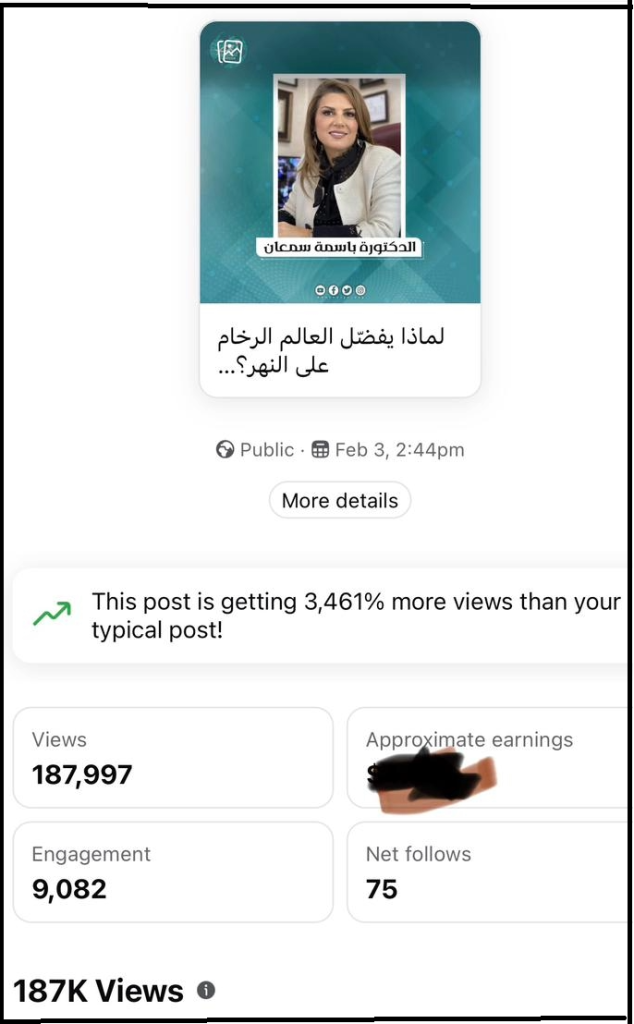Tap the More details button
Screen dimensions: 634x1024
340,501
